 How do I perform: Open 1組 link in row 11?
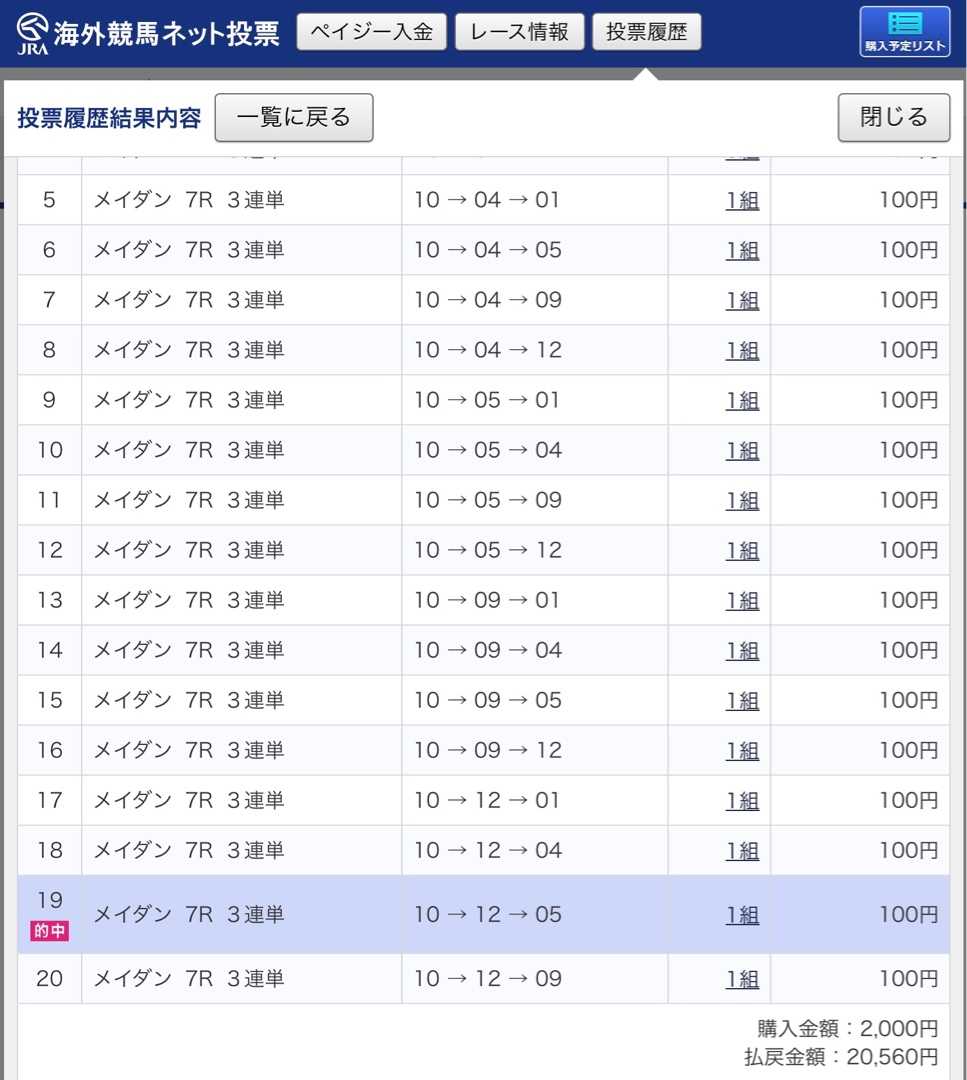point(742,500)
